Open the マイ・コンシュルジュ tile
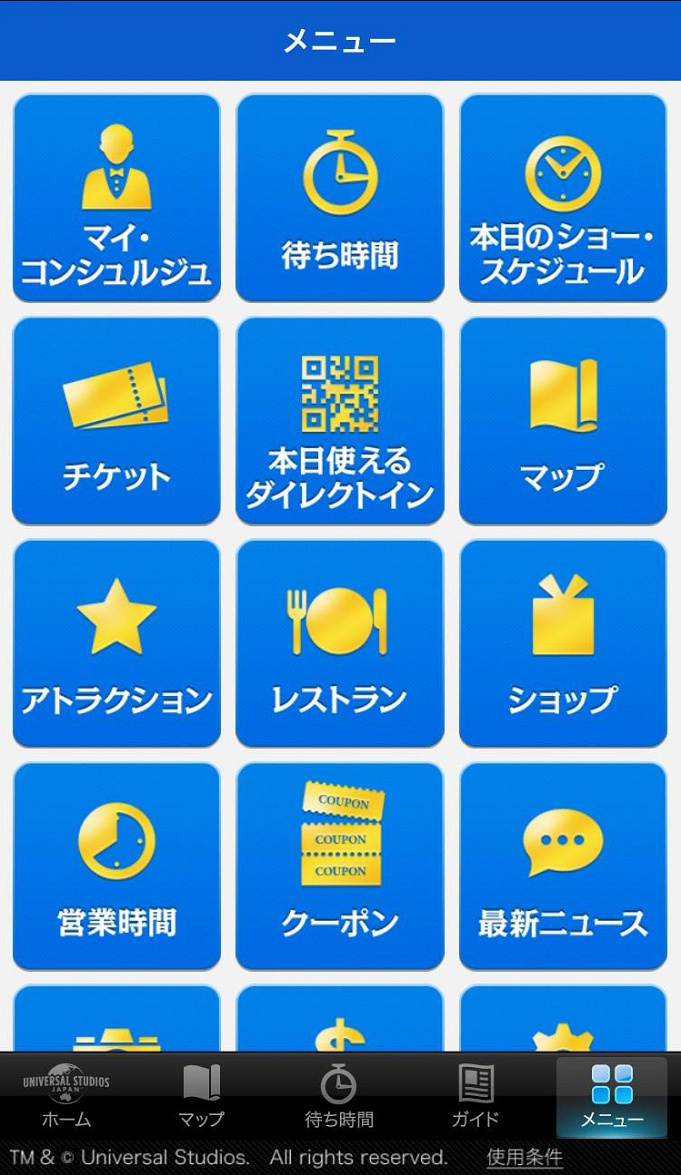This screenshot has height=1175, width=681. click(116, 198)
